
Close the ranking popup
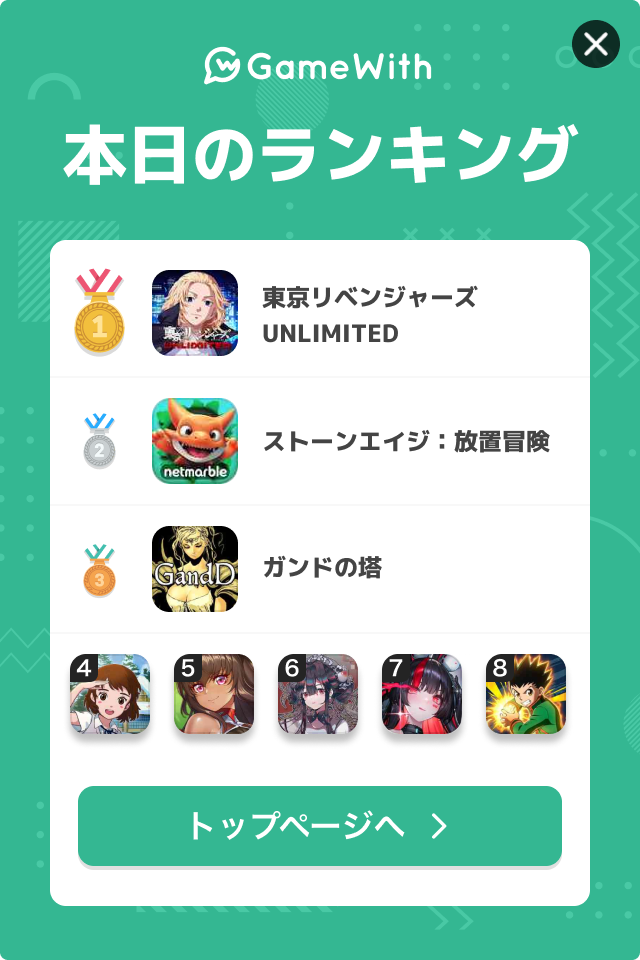[596, 44]
